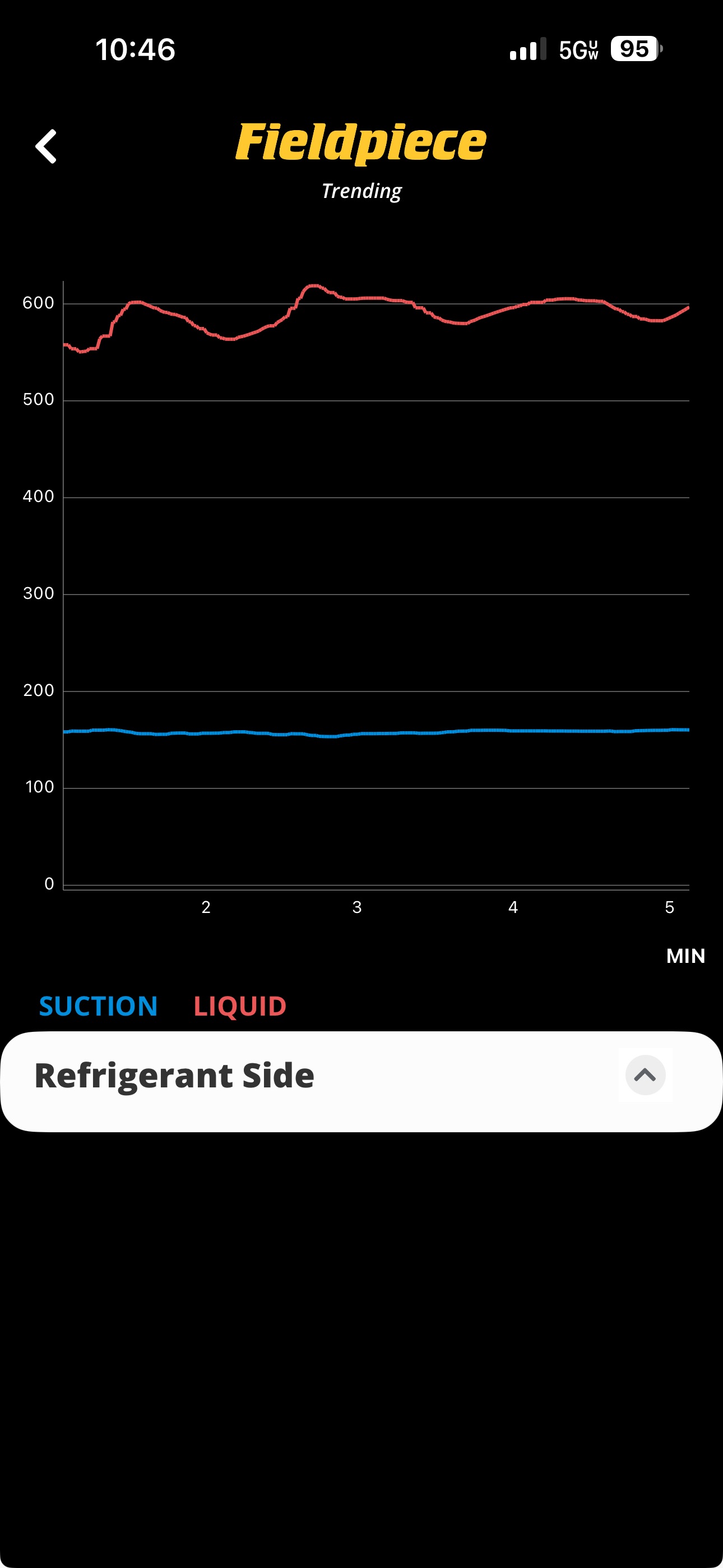Expand the Refrigerant Side panel
The width and height of the screenshot is (723, 1568).
(645, 1075)
